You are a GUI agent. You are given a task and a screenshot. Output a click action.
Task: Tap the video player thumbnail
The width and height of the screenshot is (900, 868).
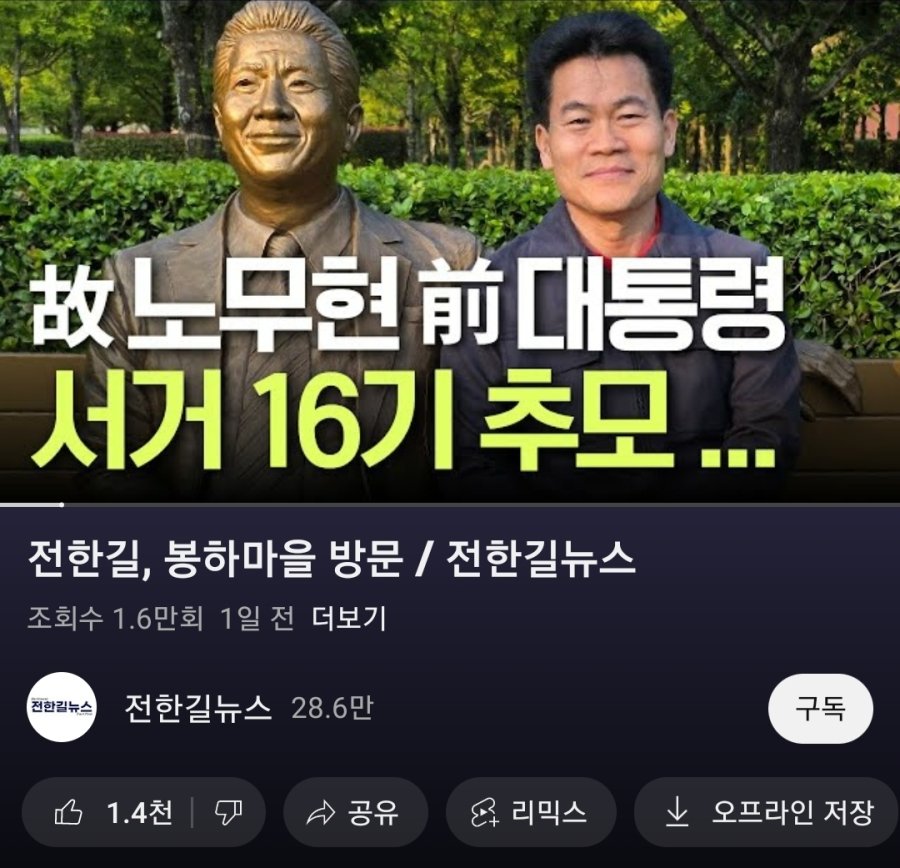pyautogui.click(x=450, y=250)
